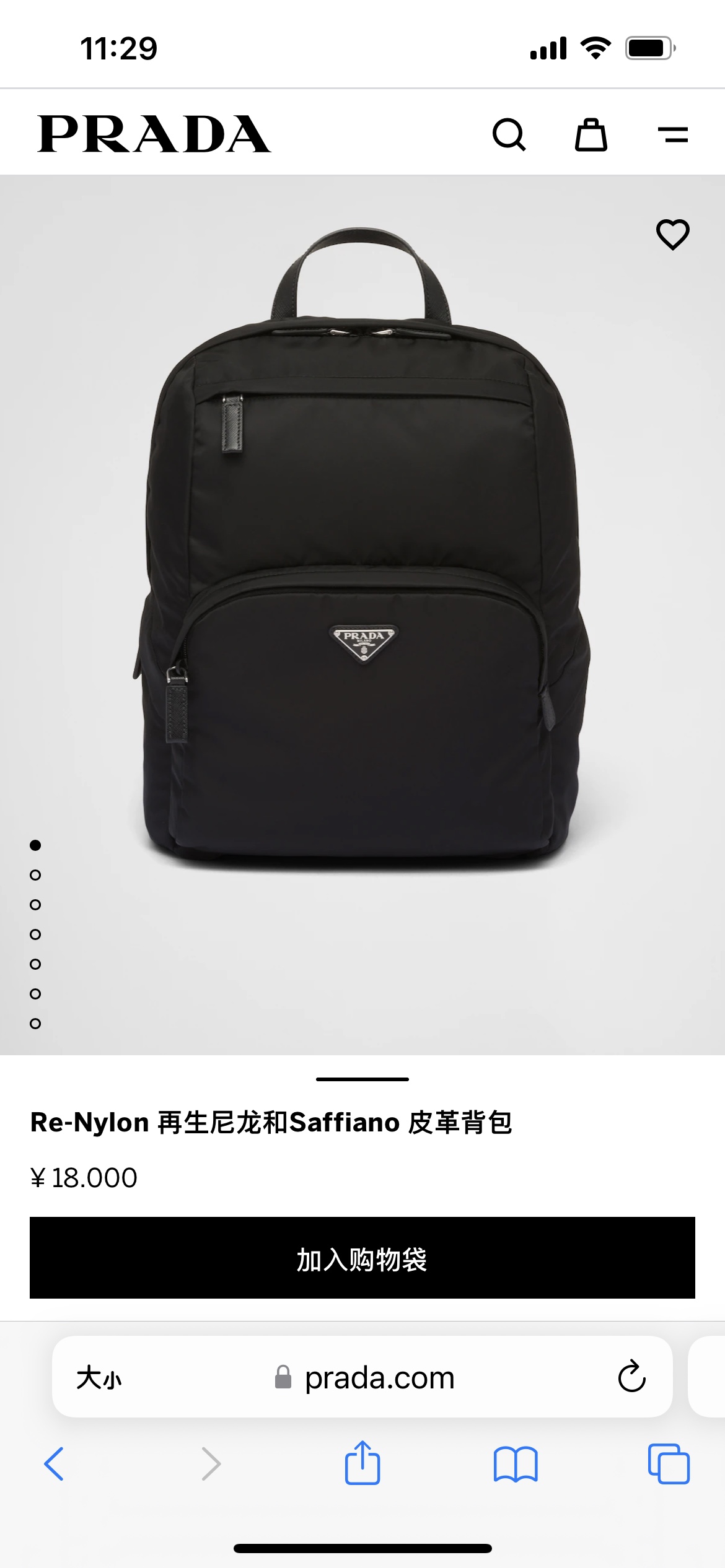The height and width of the screenshot is (1568, 725).
Task: Tap the 大小 text size button
Action: coord(99,1378)
